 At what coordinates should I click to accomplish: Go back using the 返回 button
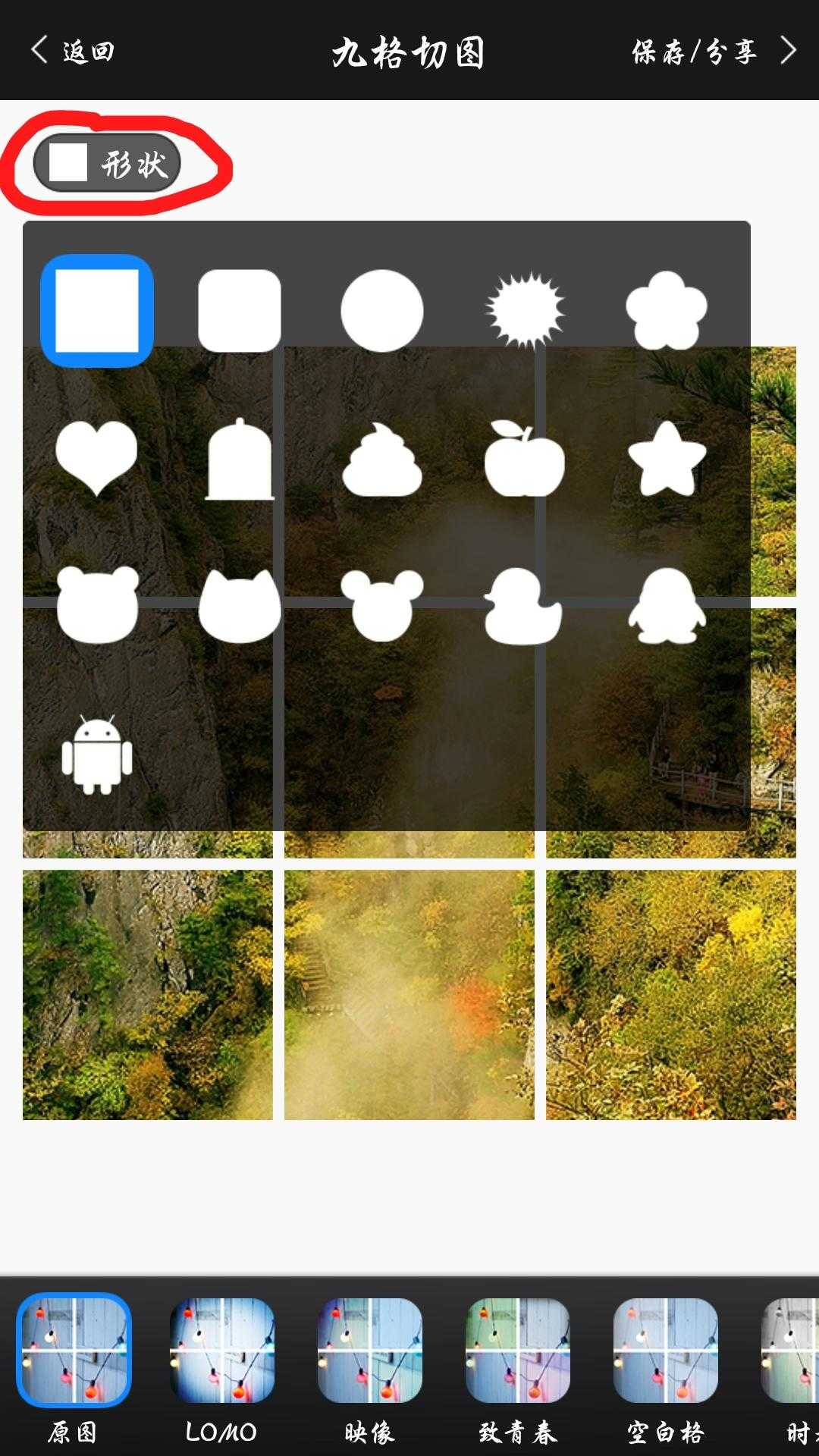73,51
